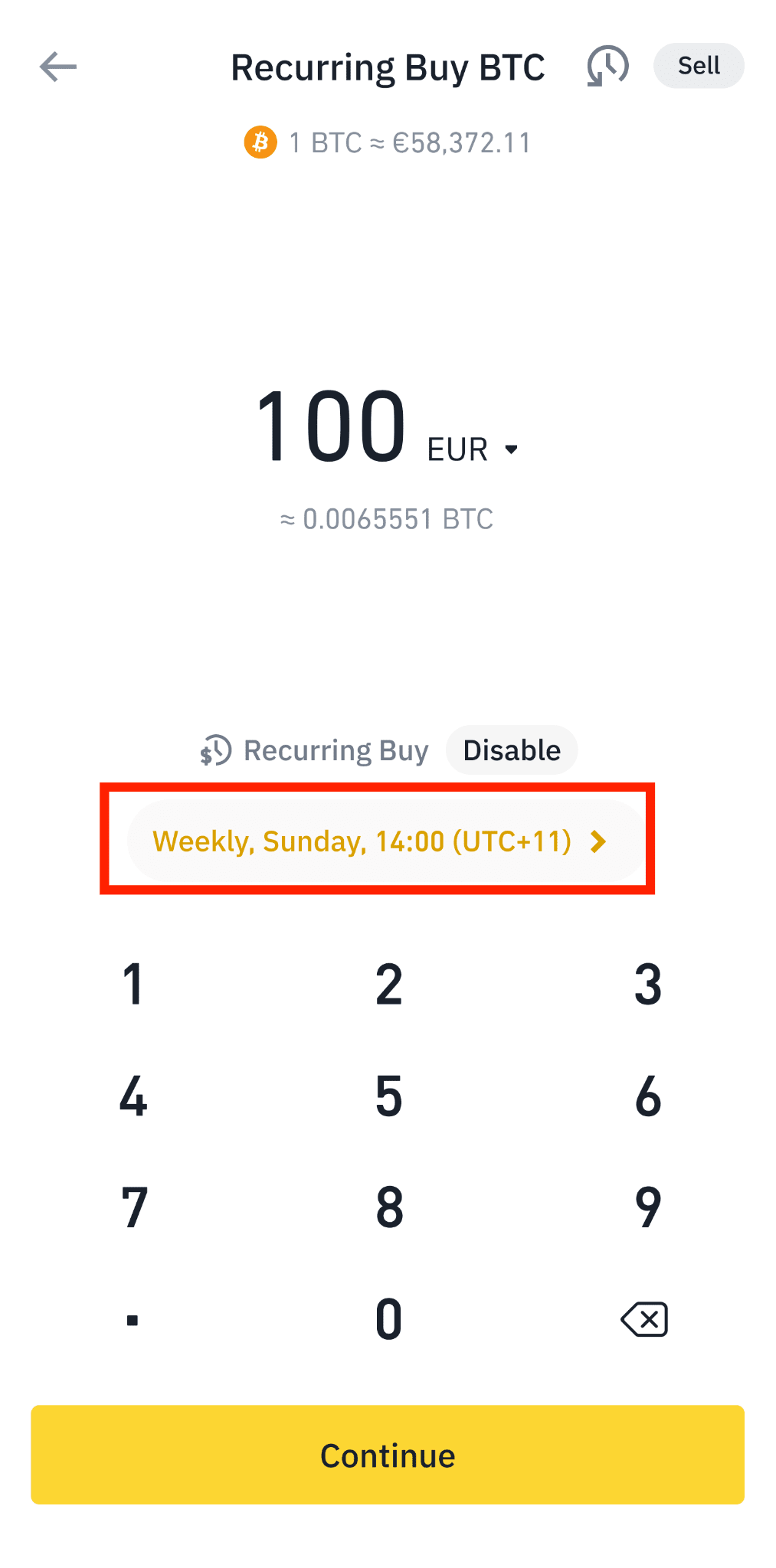Open the EUR currency dropdown
776x1568 pixels.
click(473, 449)
